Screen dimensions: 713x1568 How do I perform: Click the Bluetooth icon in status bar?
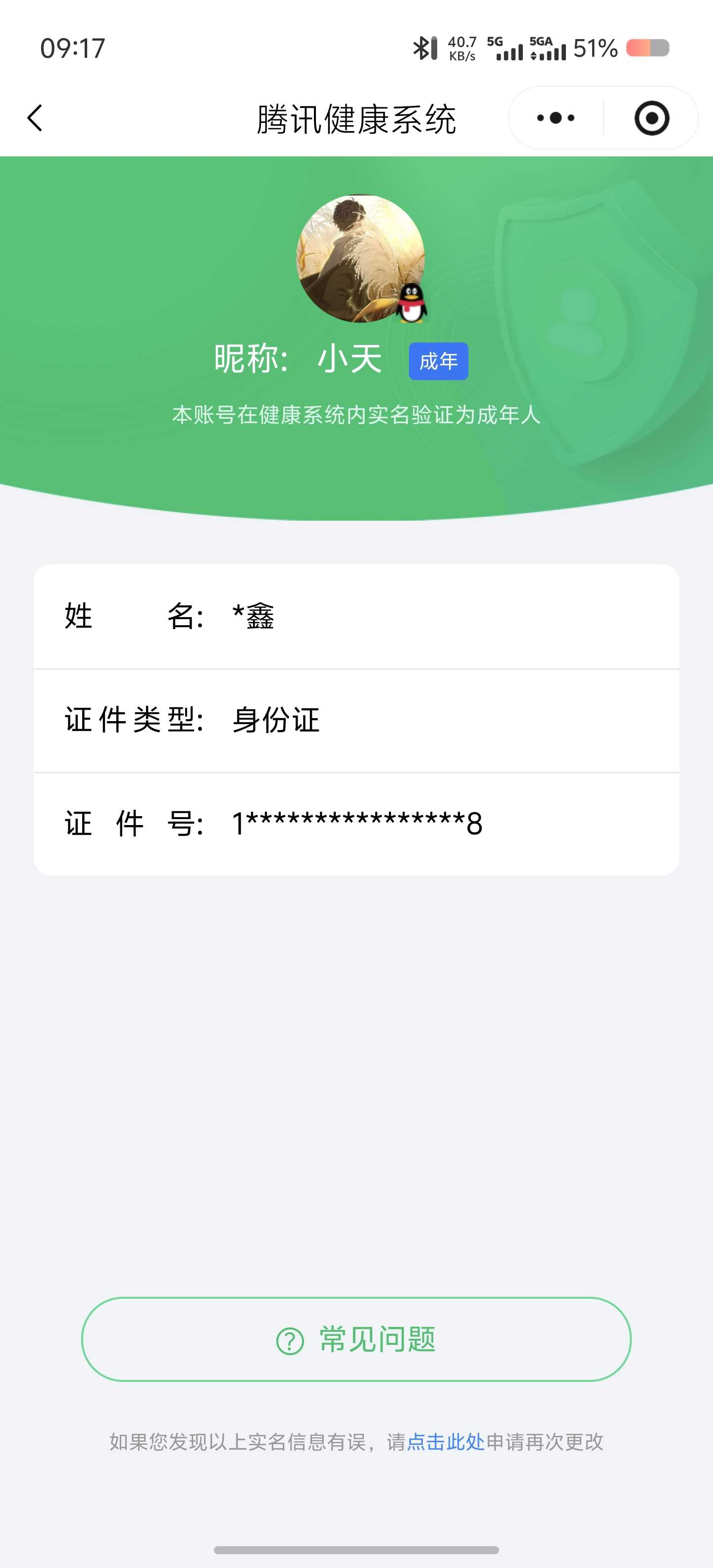422,48
